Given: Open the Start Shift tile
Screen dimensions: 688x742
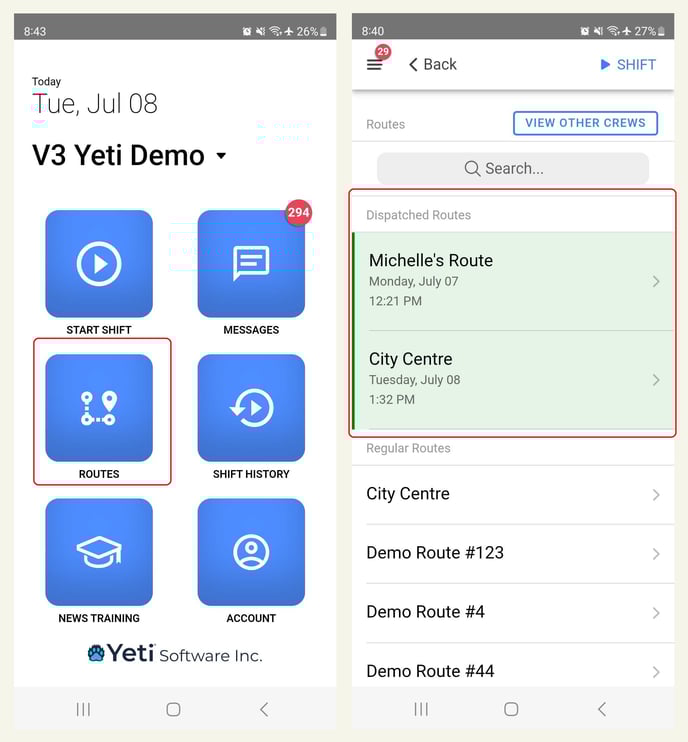Looking at the screenshot, I should point(99,264).
